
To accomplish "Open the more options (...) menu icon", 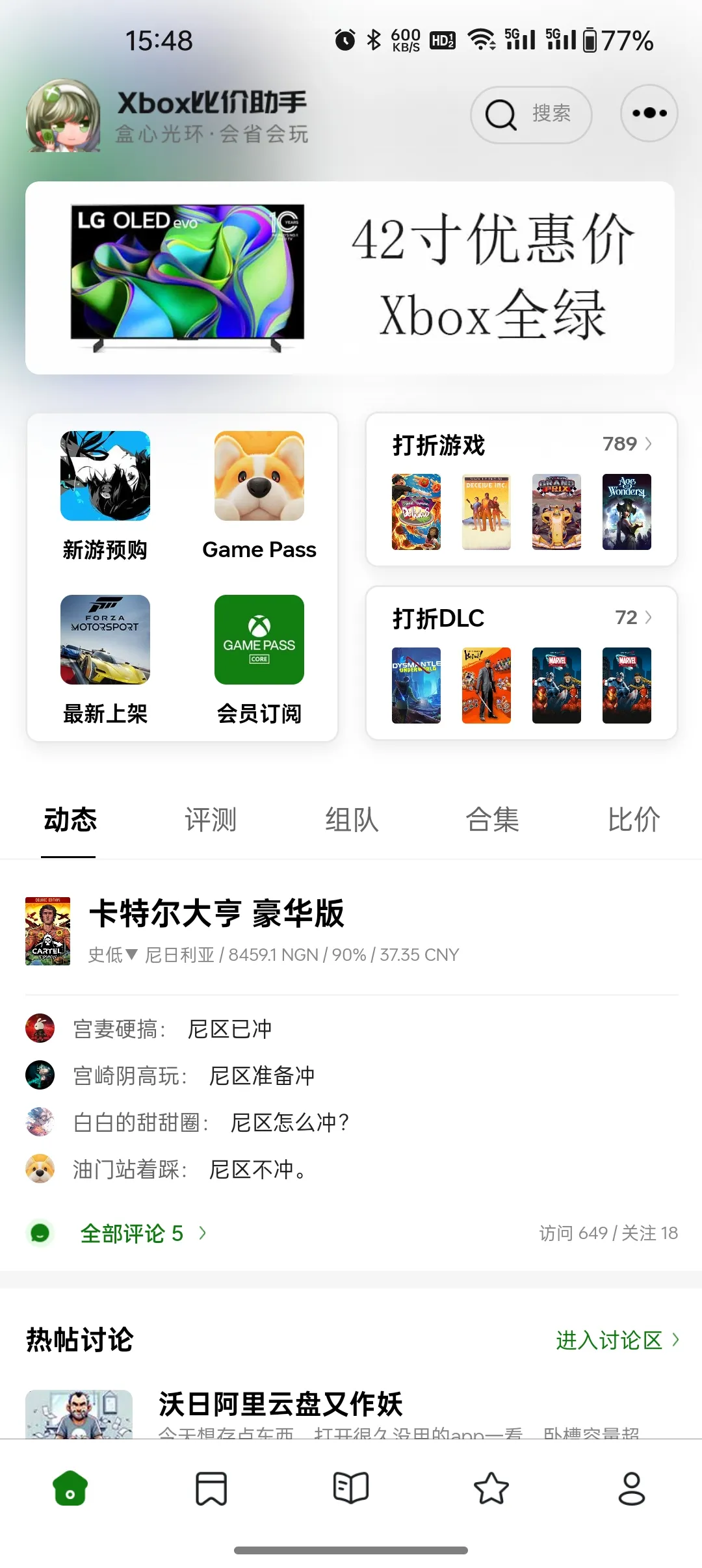I will pyautogui.click(x=648, y=113).
